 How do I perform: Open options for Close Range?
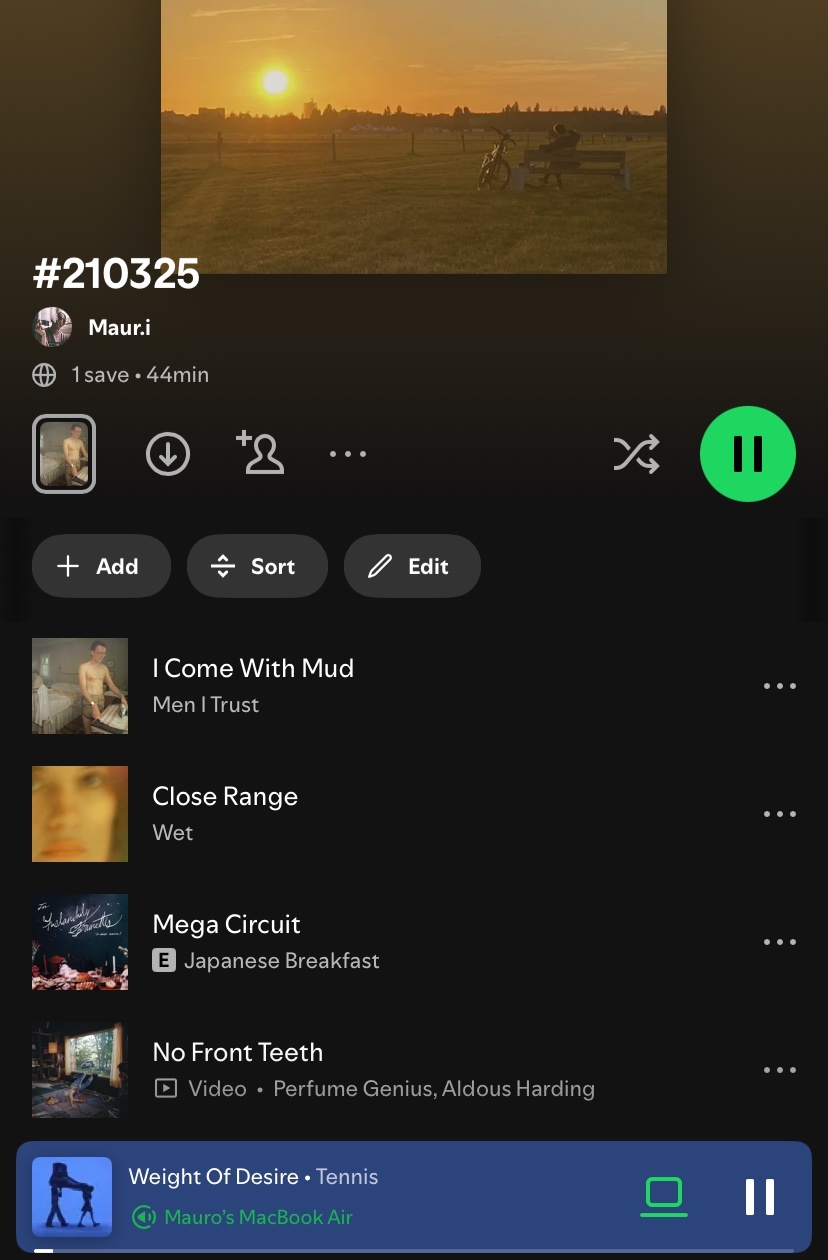779,814
